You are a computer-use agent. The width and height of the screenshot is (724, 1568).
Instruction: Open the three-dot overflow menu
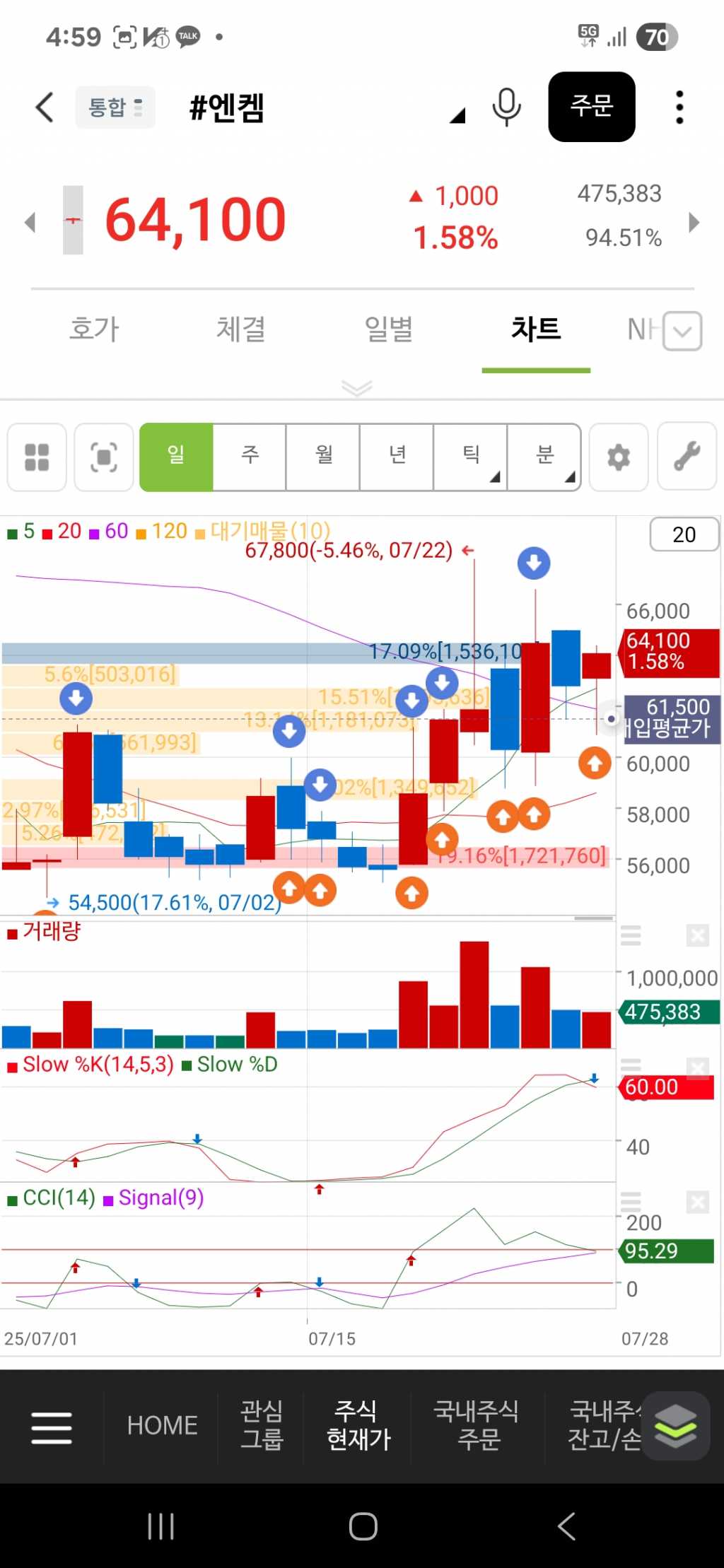click(x=679, y=107)
